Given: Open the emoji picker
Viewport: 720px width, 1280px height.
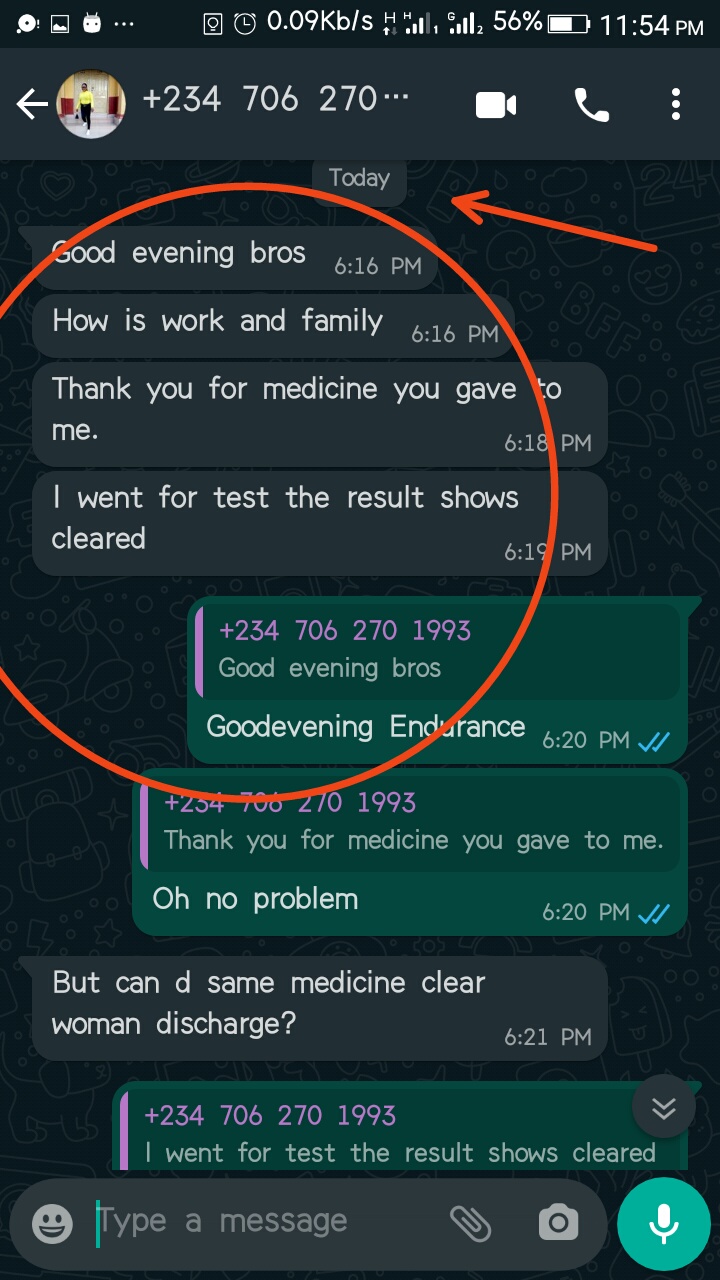Looking at the screenshot, I should point(52,1222).
